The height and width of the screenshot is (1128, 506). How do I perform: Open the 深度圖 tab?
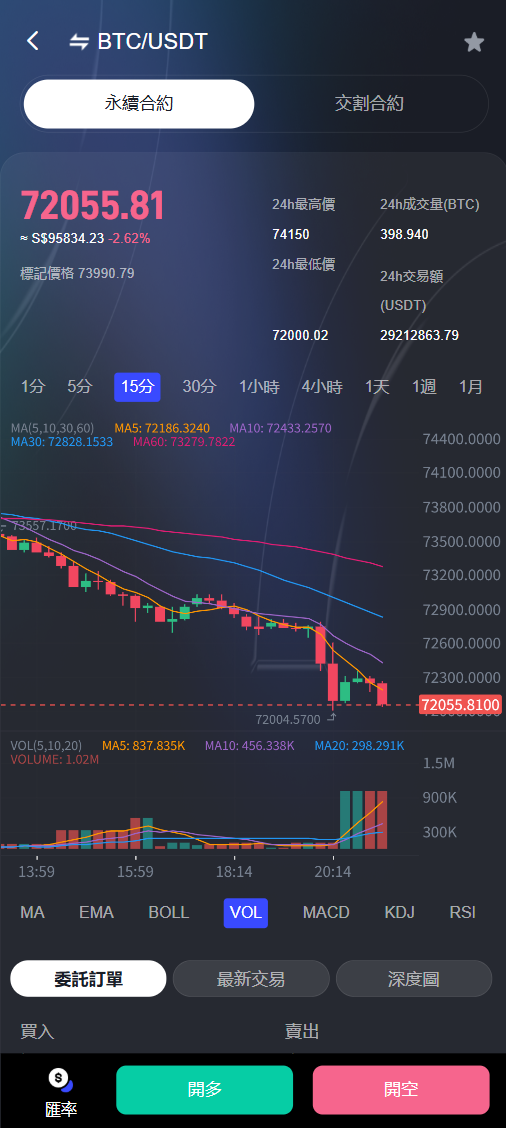pyautogui.click(x=414, y=979)
